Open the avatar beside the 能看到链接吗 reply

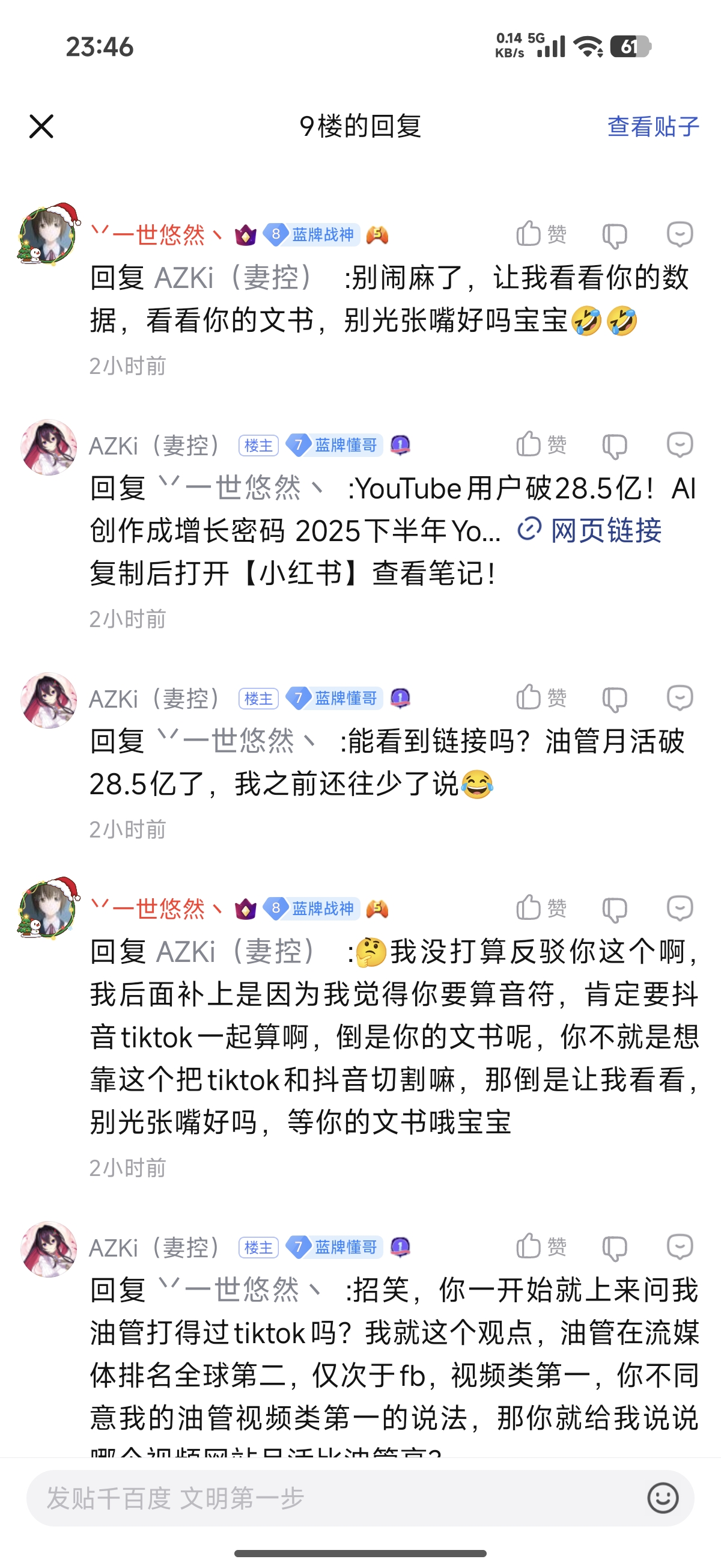tap(49, 700)
